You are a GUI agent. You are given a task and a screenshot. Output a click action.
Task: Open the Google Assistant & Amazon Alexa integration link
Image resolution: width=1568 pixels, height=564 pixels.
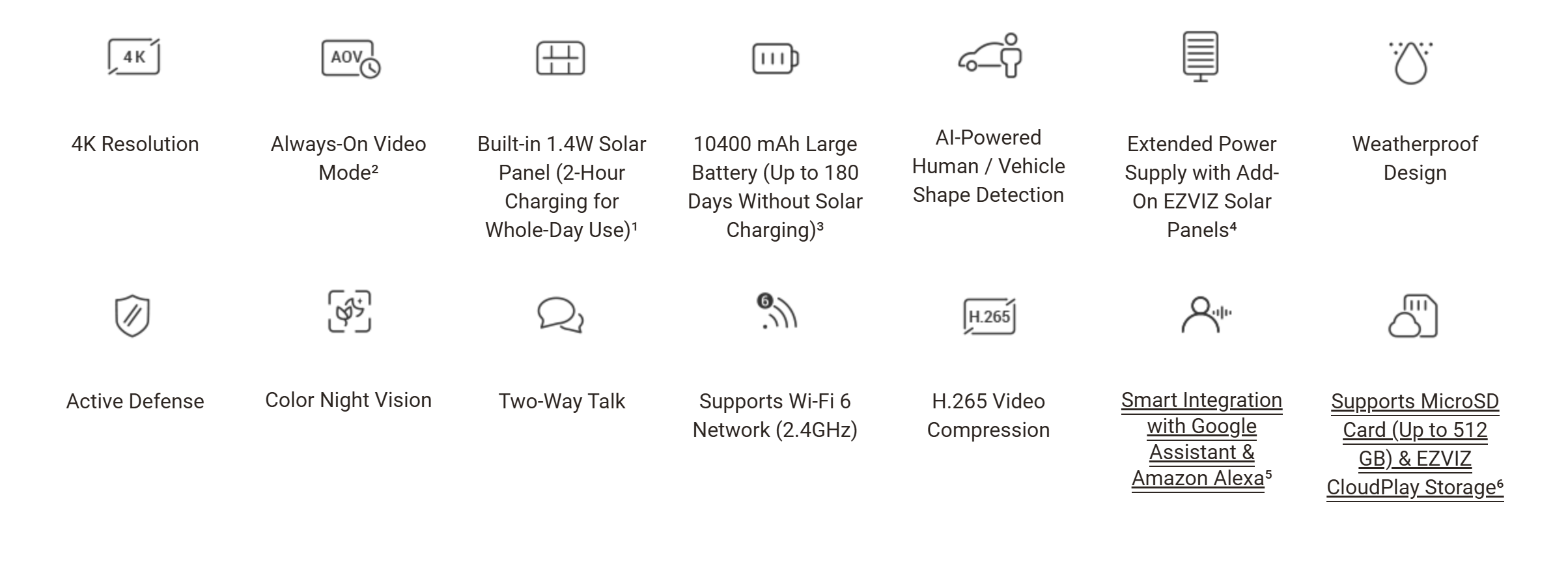coord(1201,439)
